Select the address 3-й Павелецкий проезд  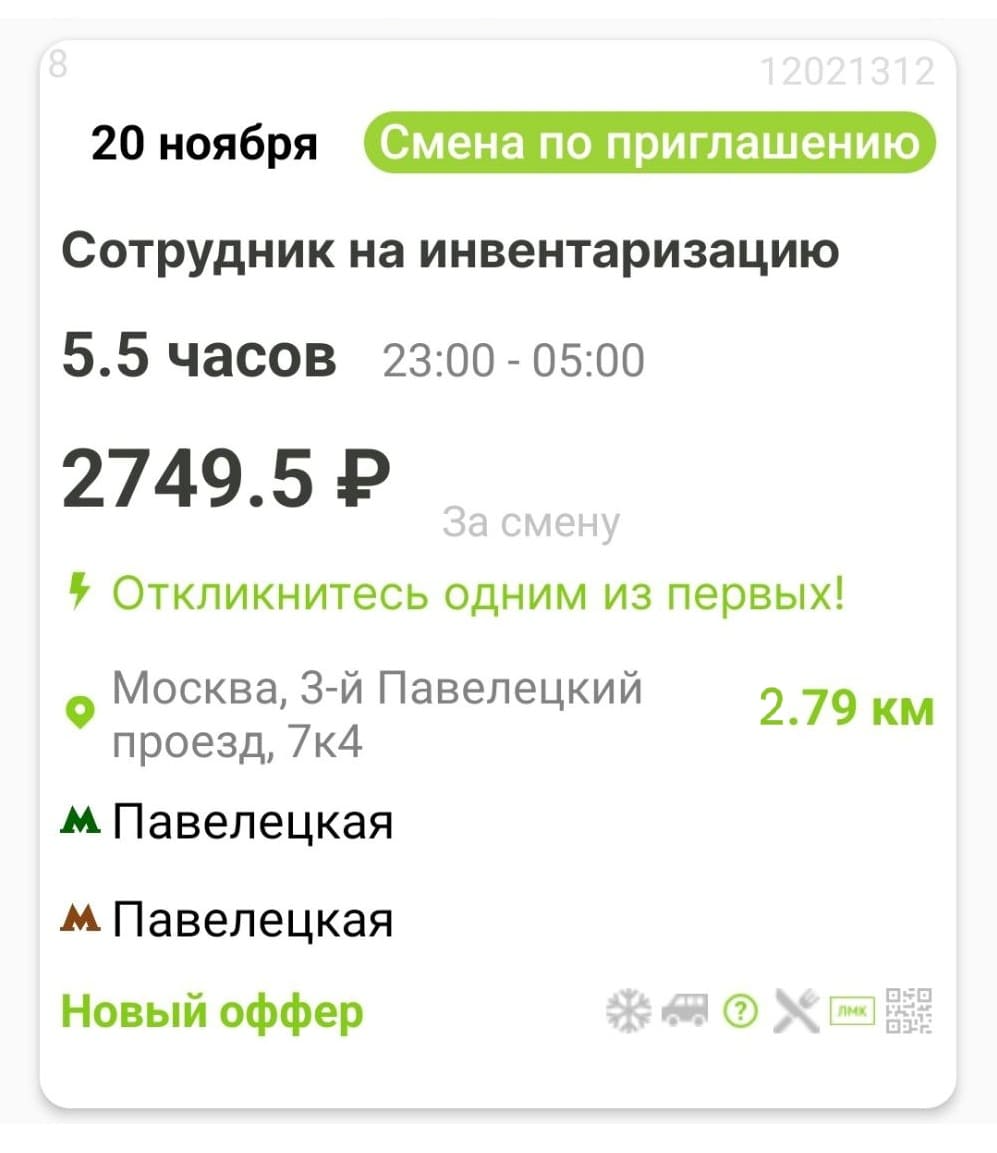(x=380, y=711)
